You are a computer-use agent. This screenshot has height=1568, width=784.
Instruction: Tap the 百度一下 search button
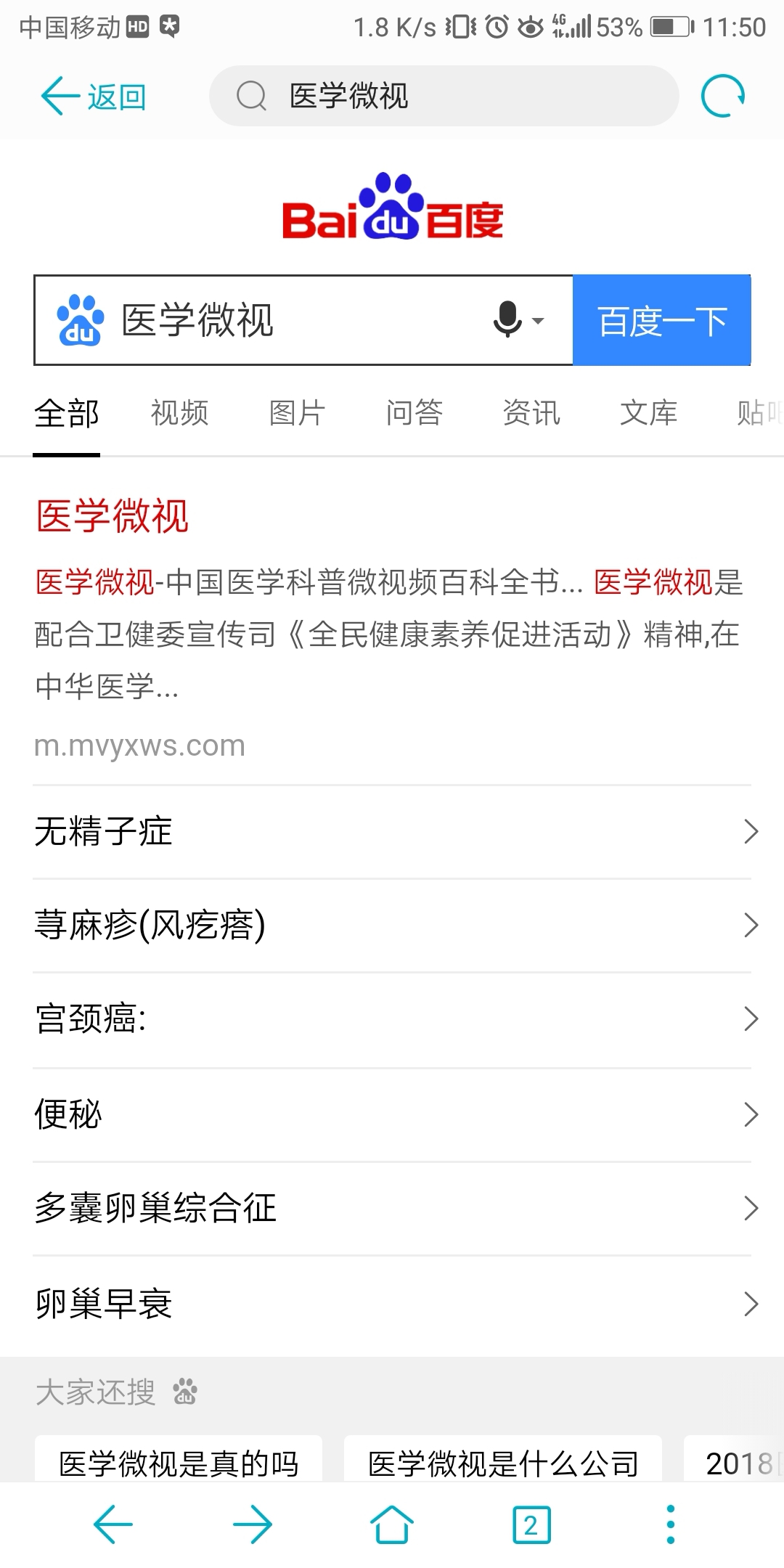661,320
